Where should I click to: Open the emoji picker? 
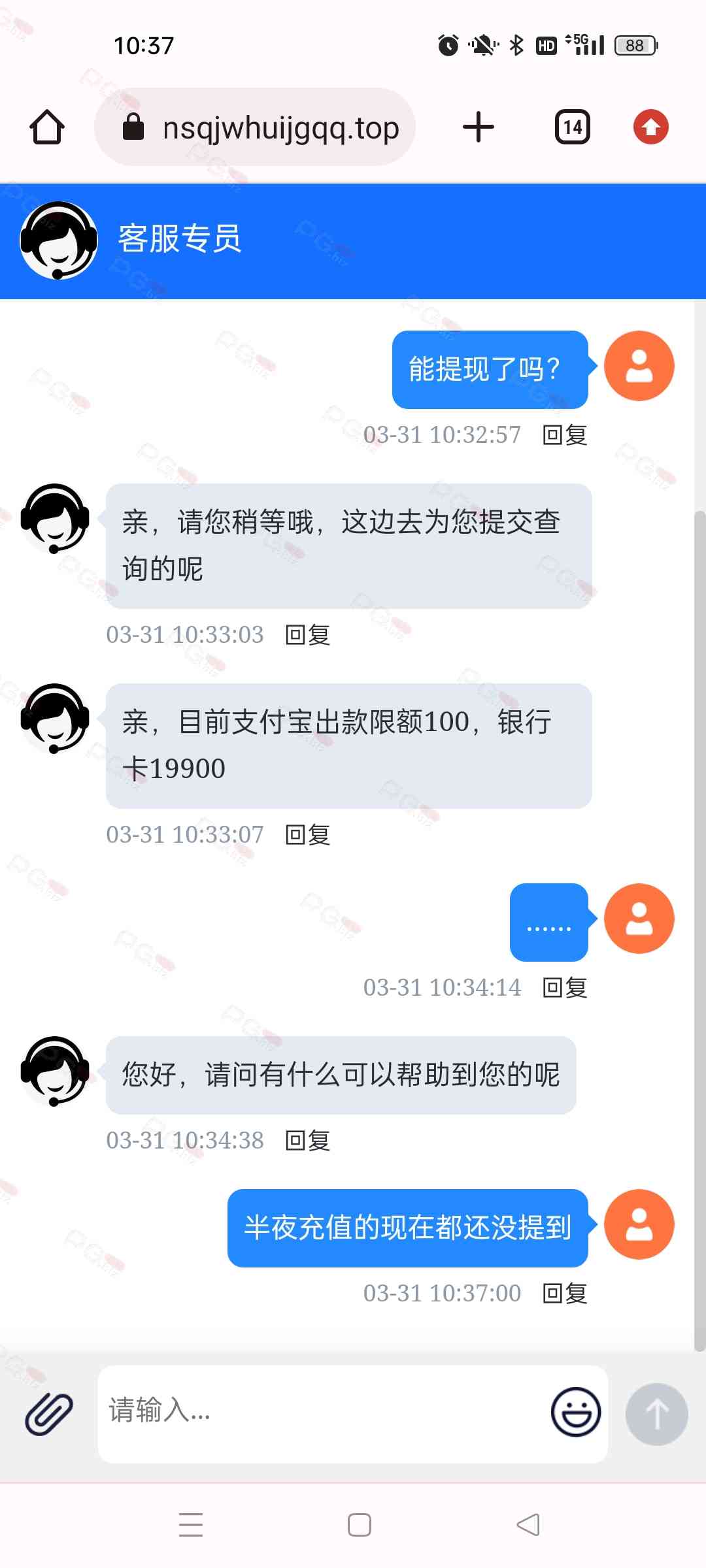576,1413
